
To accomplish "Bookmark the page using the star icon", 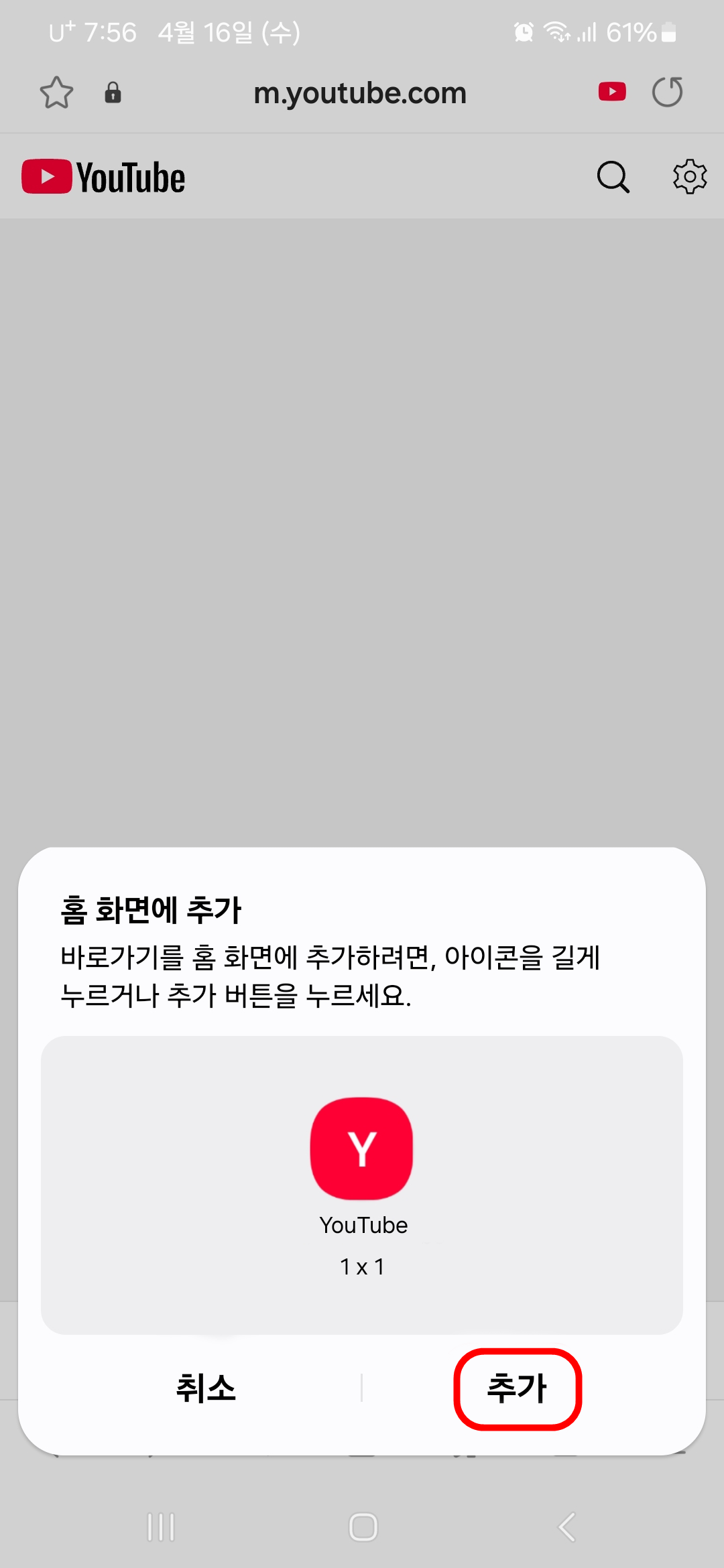I will (x=56, y=94).
